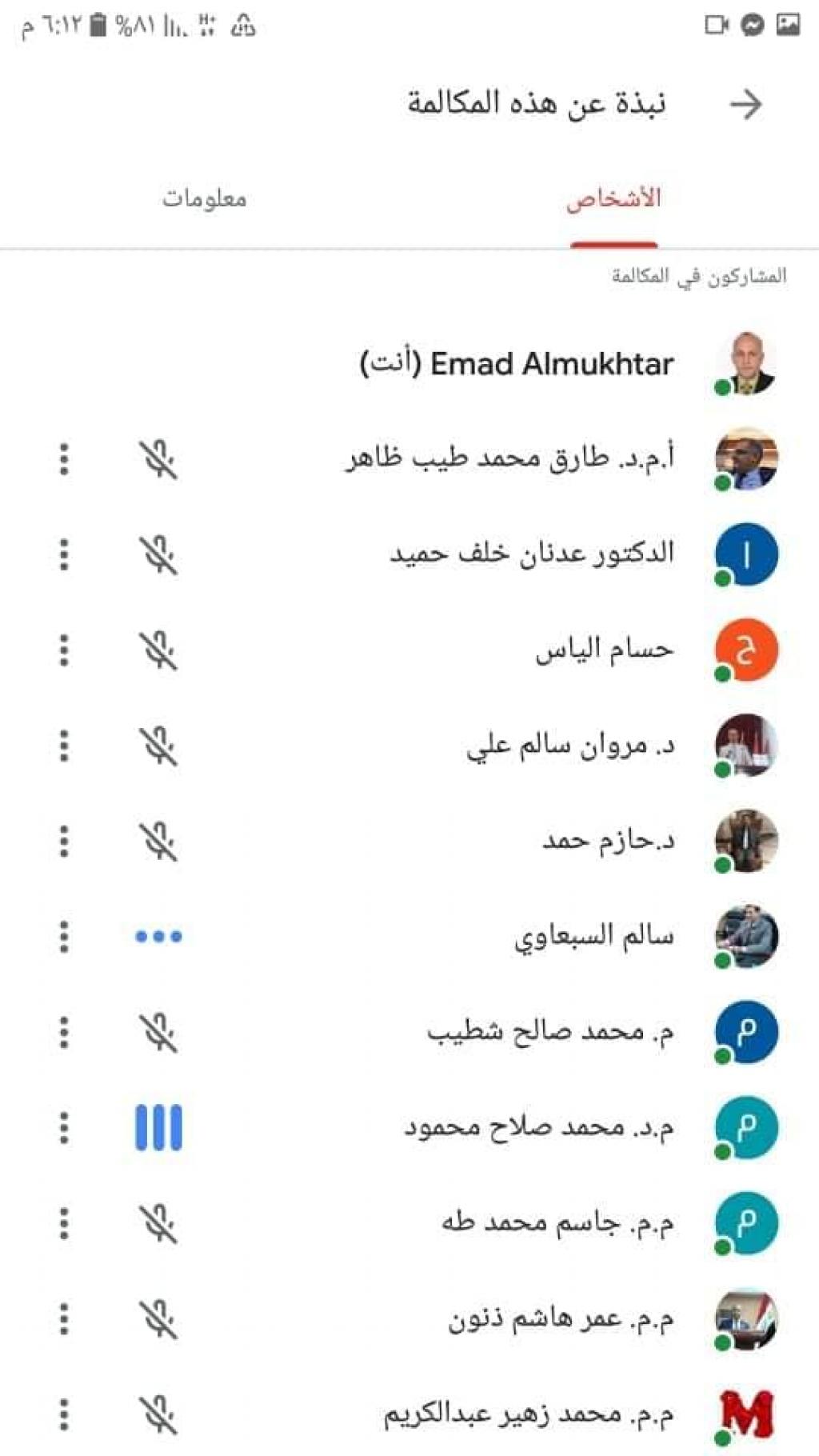
Task: Open options for م.د. محمد صلاح محمود
Action: pos(64,1127)
